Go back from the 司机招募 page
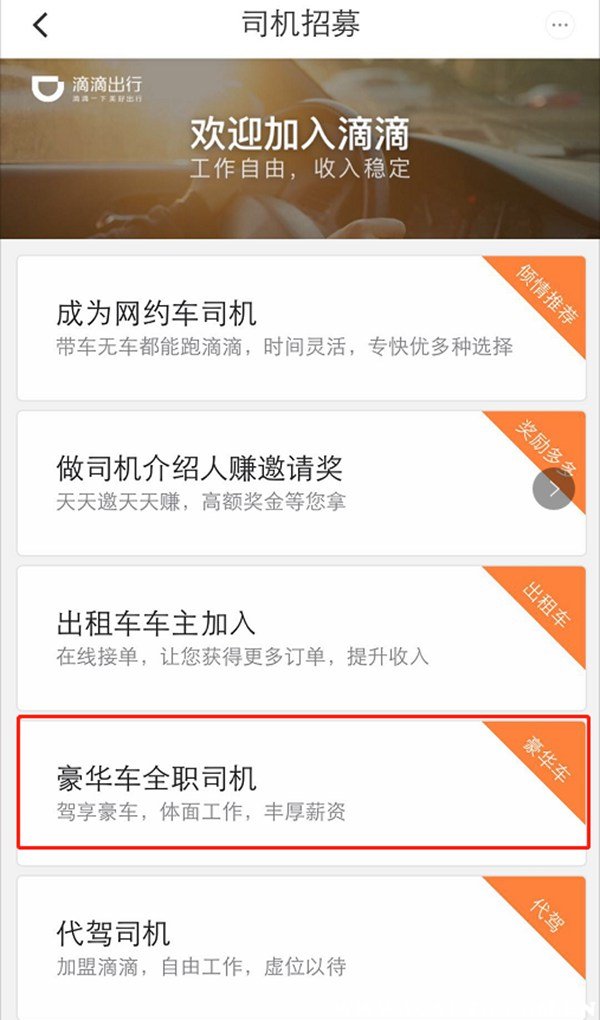The image size is (600, 1020). click(40, 26)
